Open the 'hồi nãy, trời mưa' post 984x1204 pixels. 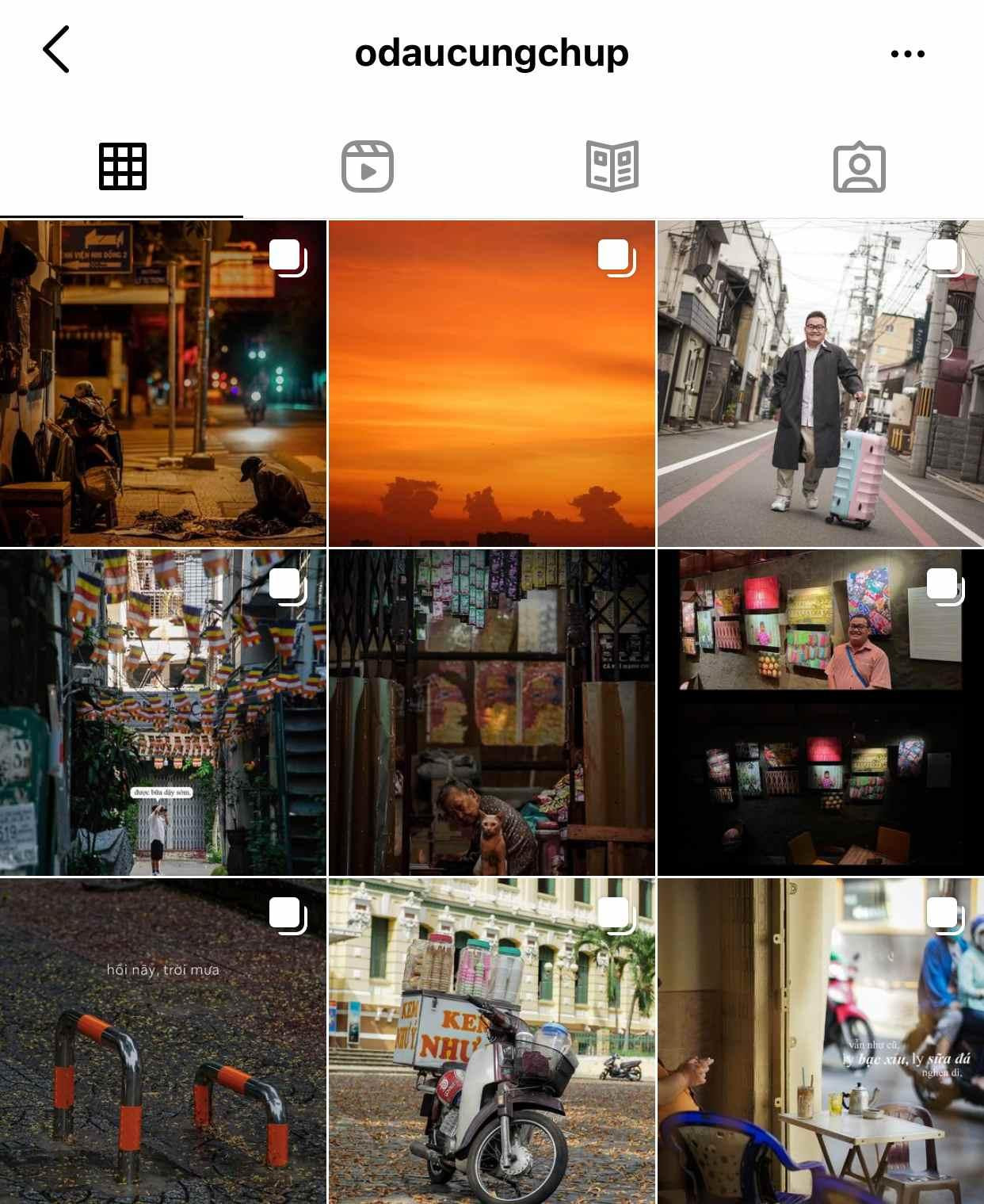[162, 1041]
